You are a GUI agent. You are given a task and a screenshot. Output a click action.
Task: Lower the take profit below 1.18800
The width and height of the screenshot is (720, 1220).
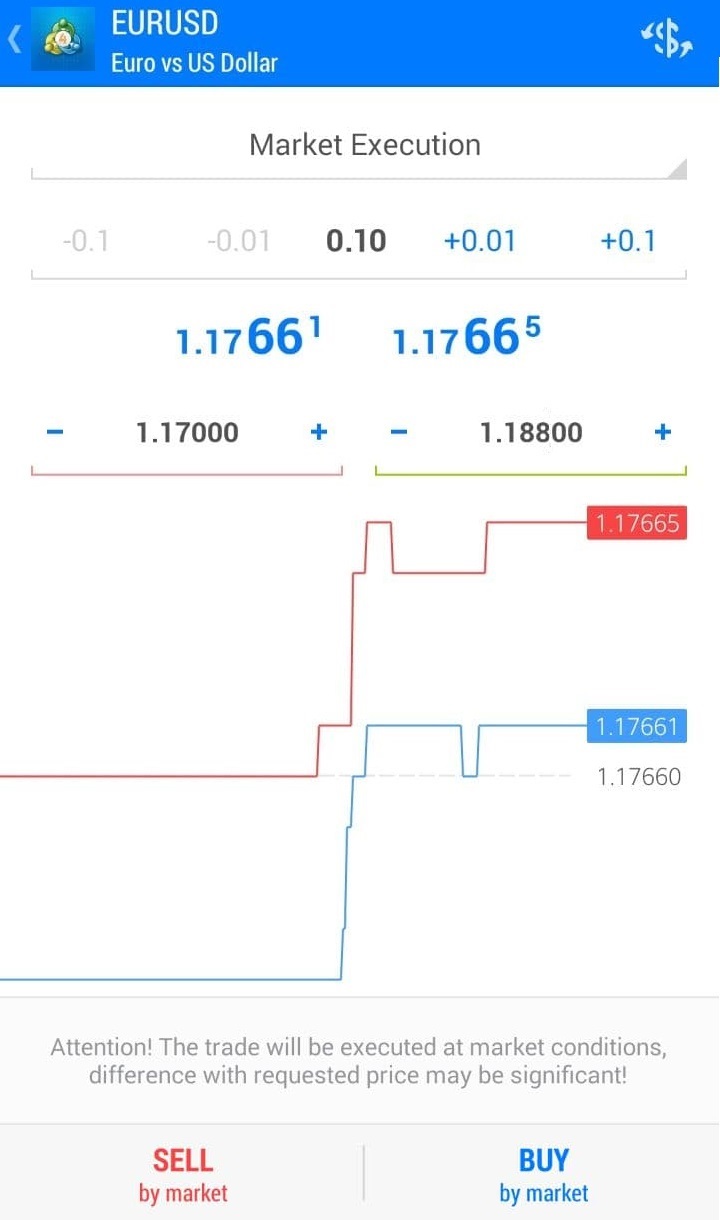[x=398, y=432]
